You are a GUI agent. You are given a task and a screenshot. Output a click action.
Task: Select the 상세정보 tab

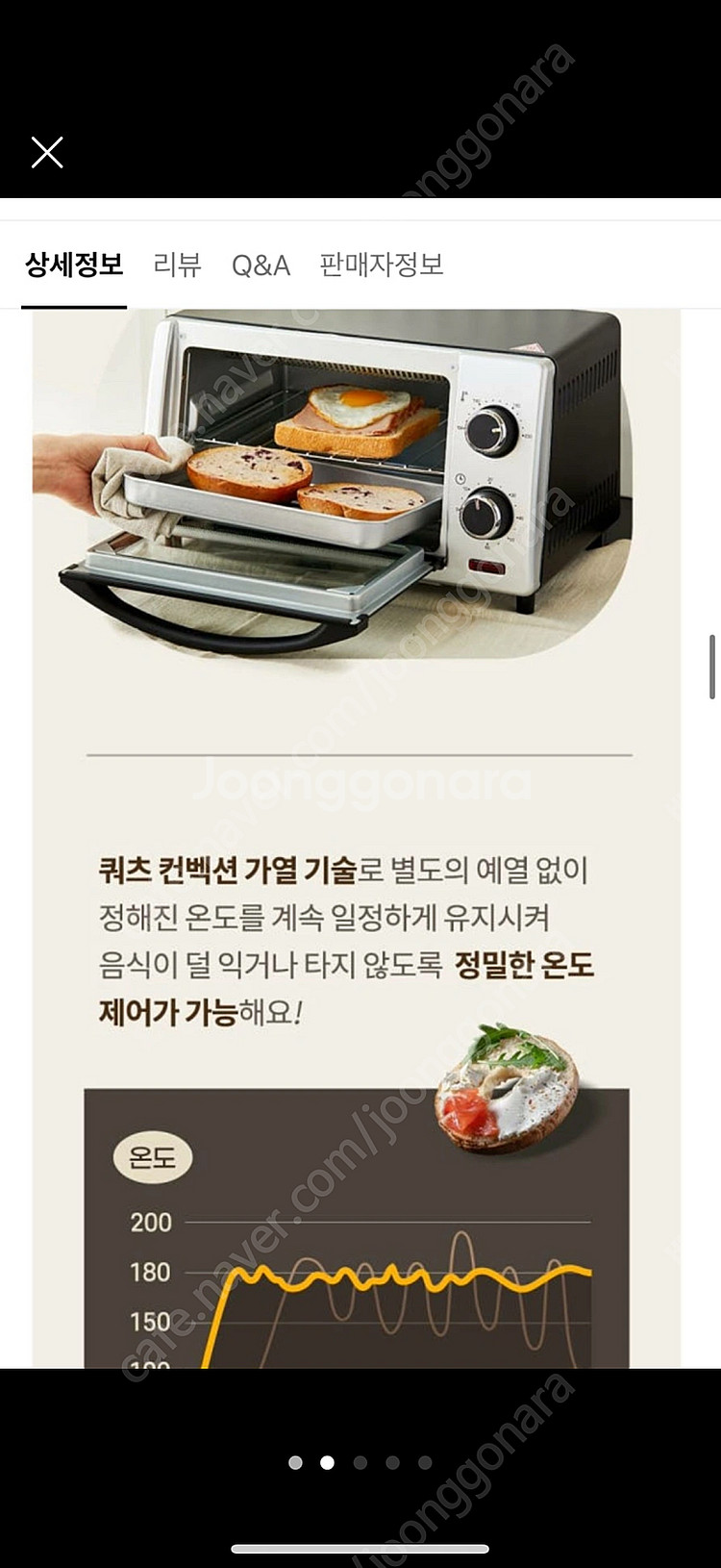pyautogui.click(x=74, y=265)
